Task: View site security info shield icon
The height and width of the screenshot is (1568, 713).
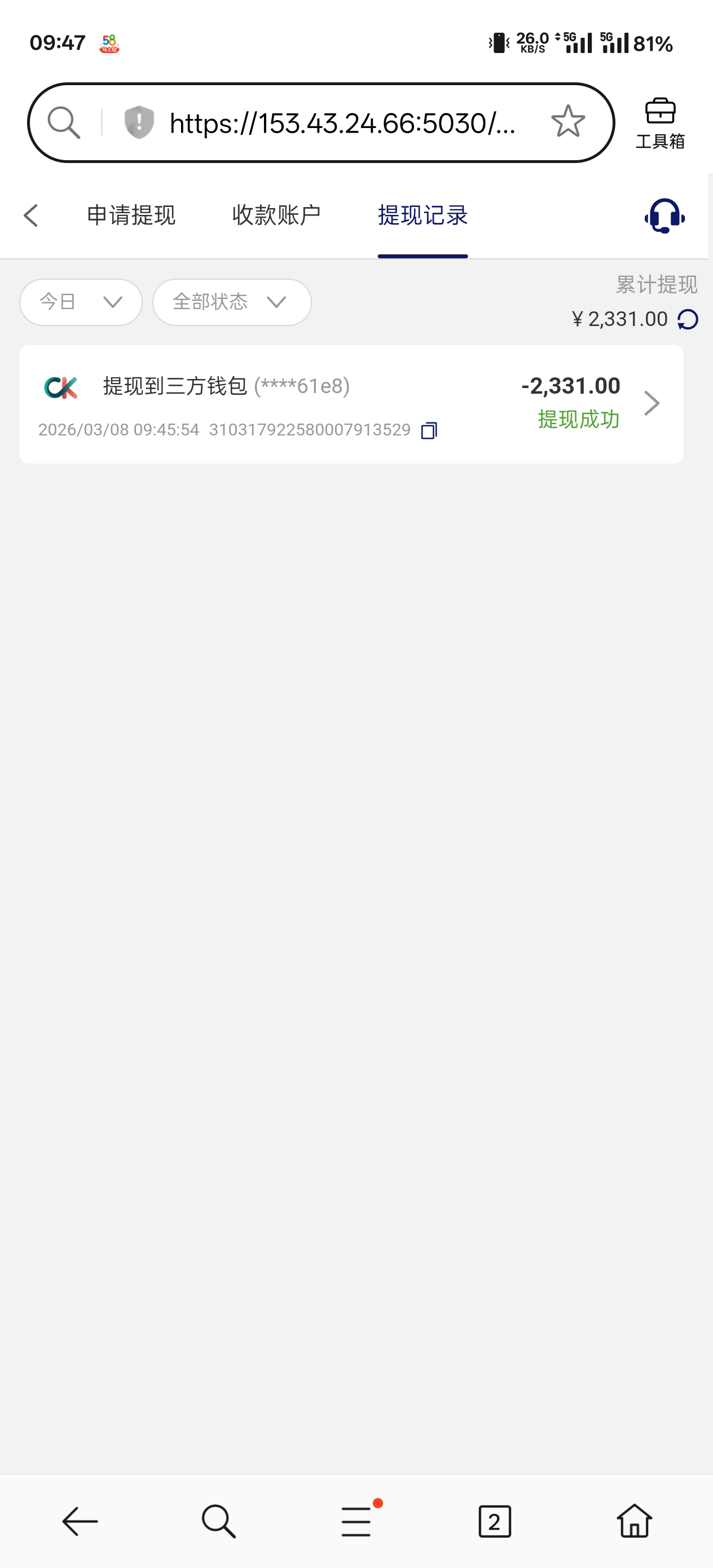Action: [x=139, y=122]
